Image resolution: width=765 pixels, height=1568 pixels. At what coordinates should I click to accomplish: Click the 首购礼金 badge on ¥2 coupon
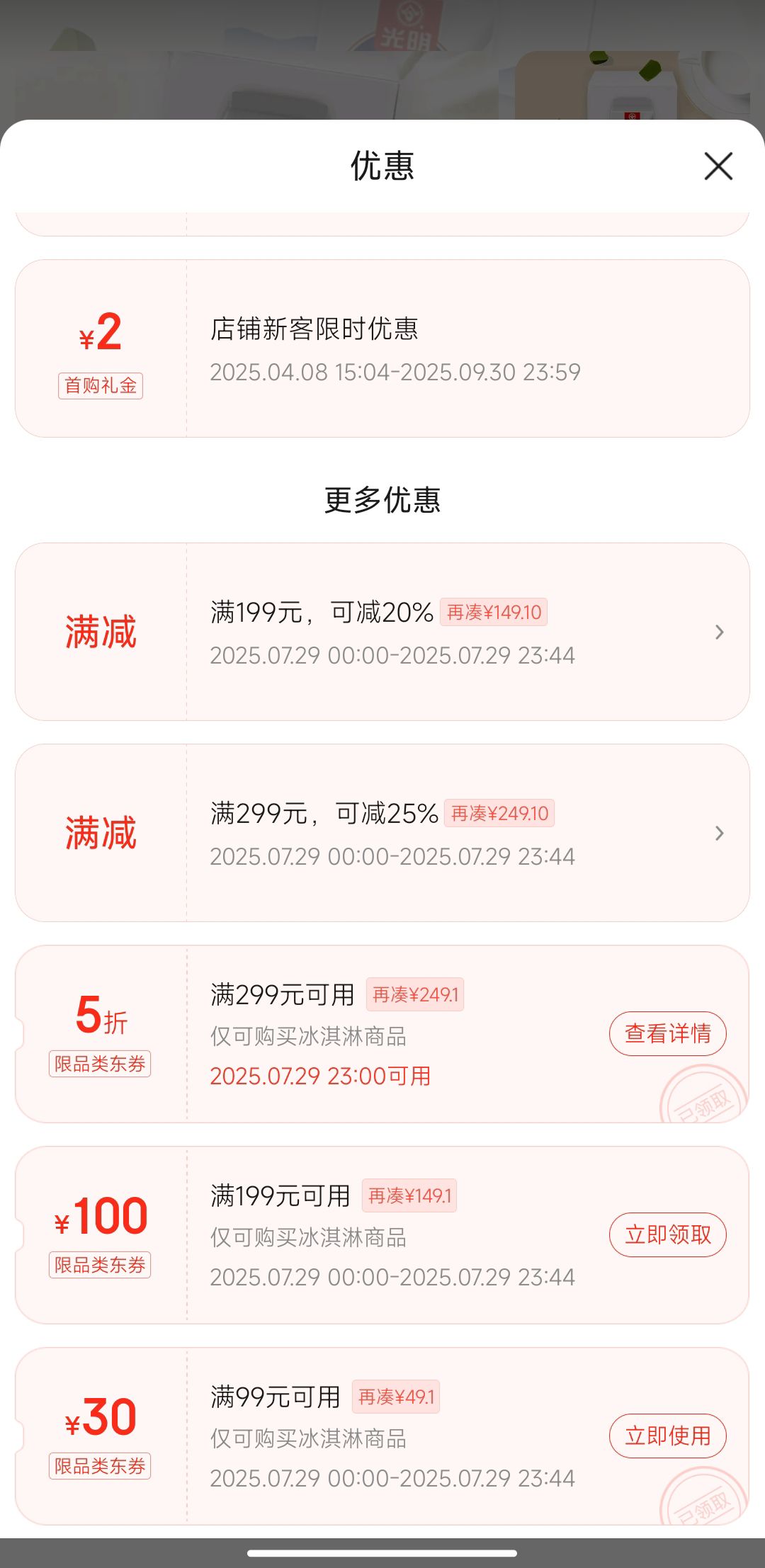pyautogui.click(x=101, y=385)
